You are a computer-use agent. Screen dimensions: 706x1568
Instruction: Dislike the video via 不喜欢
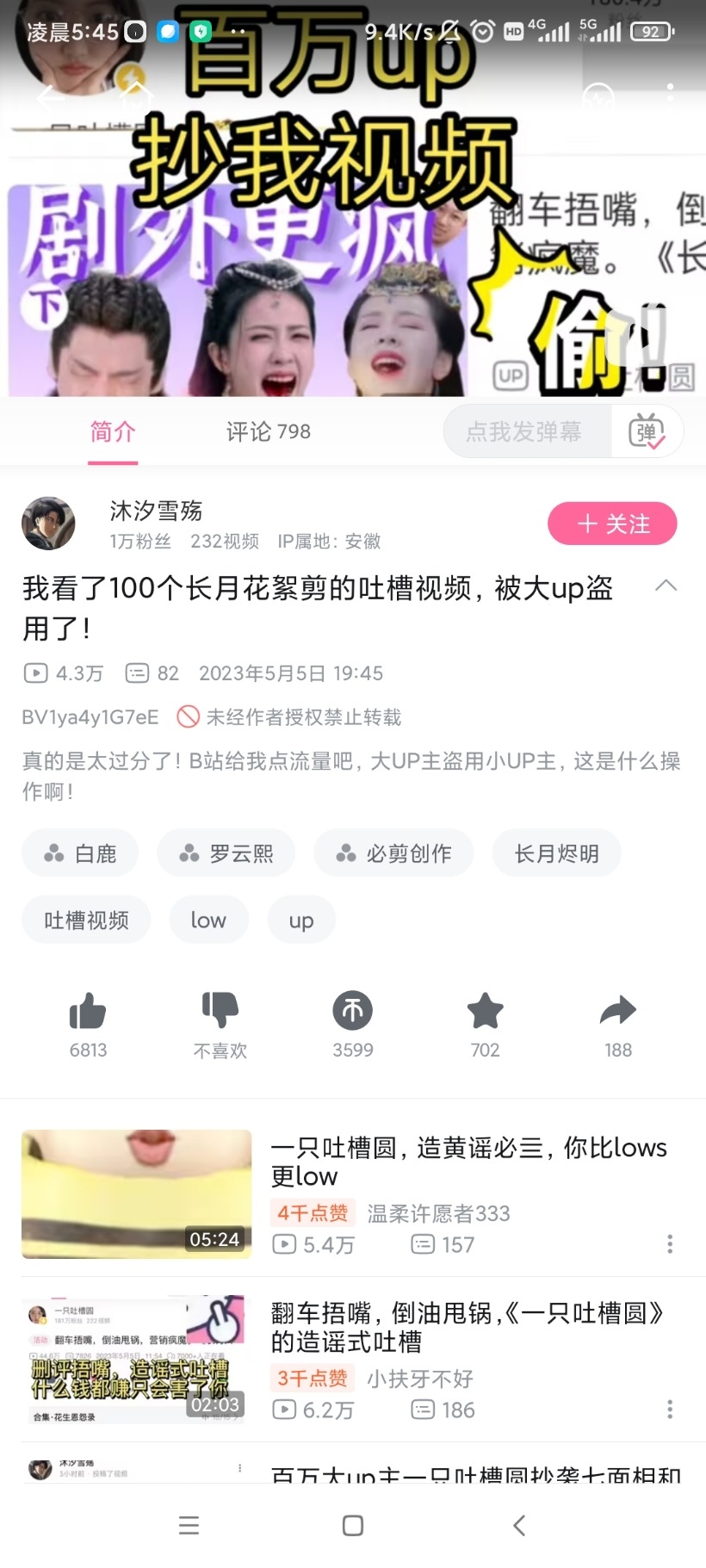[x=220, y=1012]
